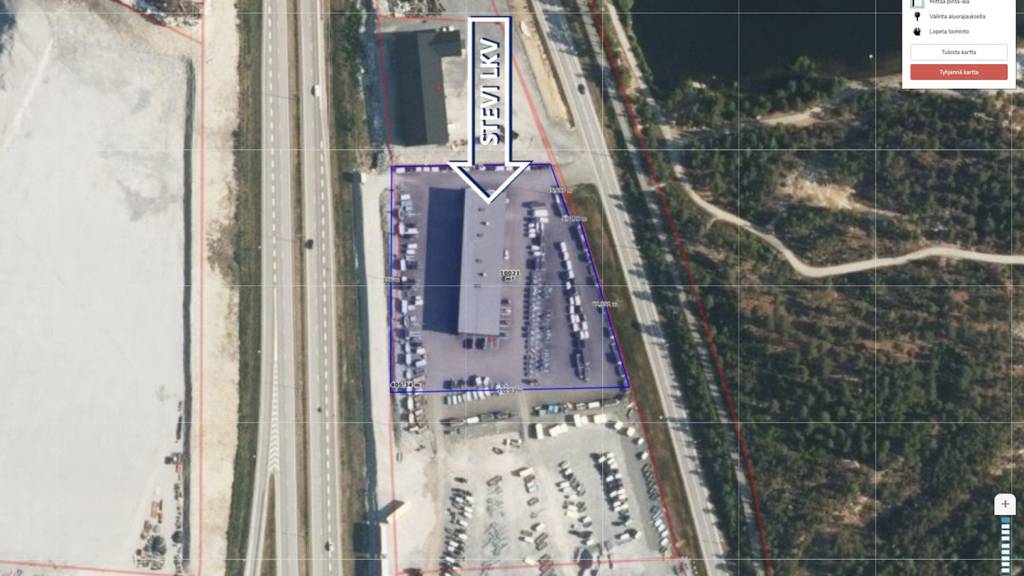The image size is (1024, 576).
Task: Zoom in with the plus button
Action: tap(1005, 504)
